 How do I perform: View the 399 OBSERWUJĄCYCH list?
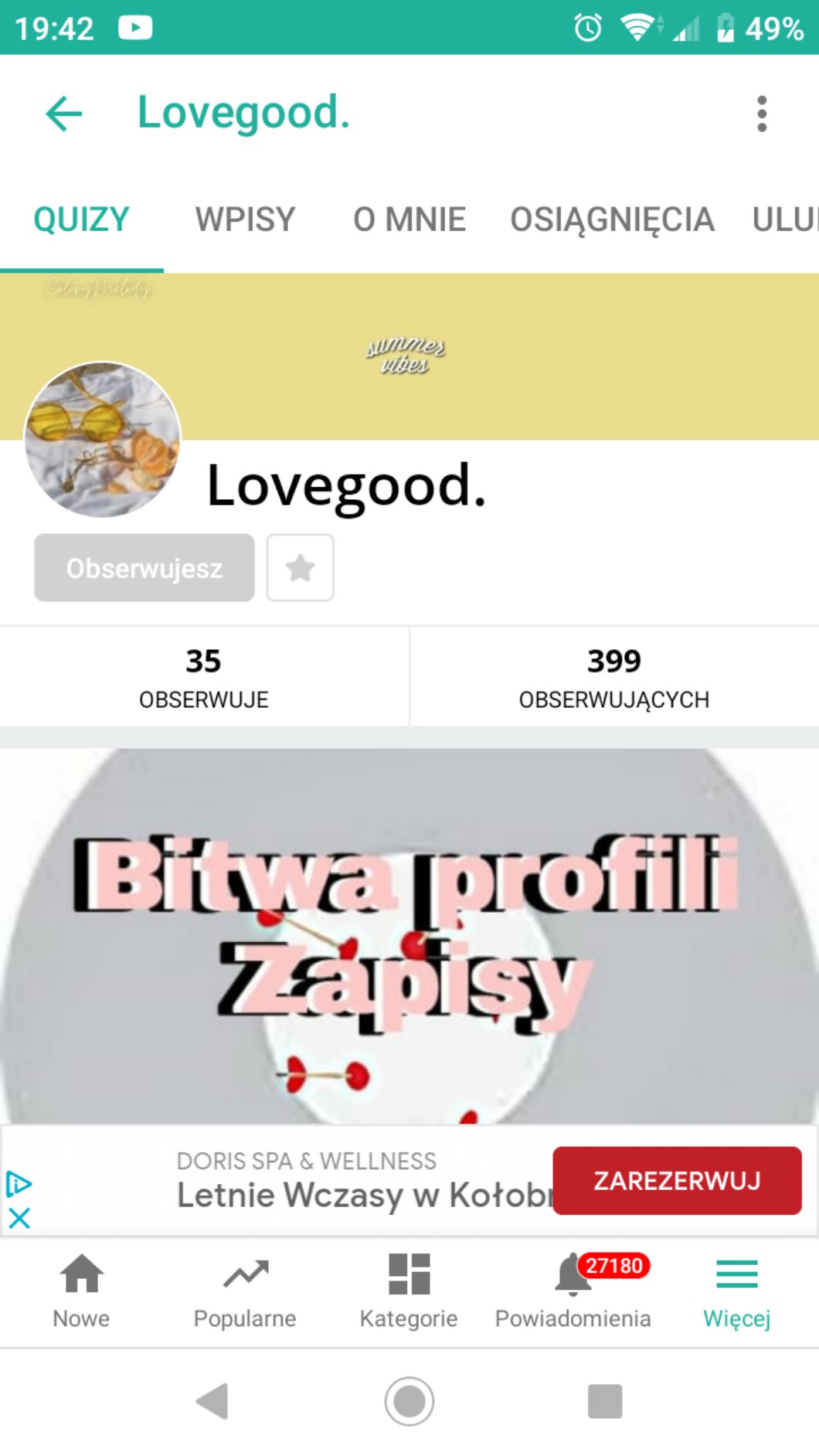pyautogui.click(x=613, y=676)
